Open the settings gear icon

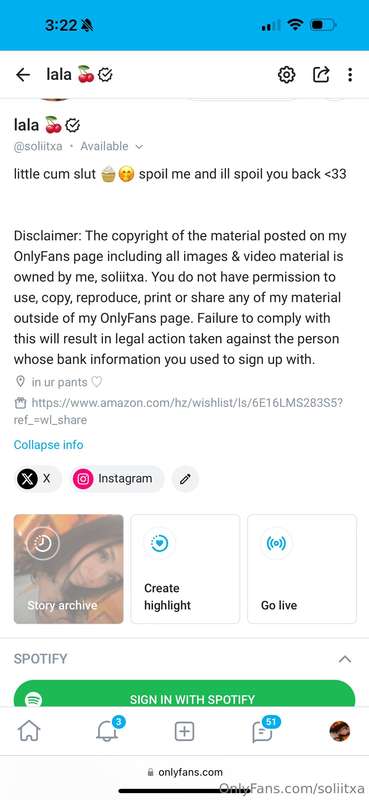pos(286,76)
